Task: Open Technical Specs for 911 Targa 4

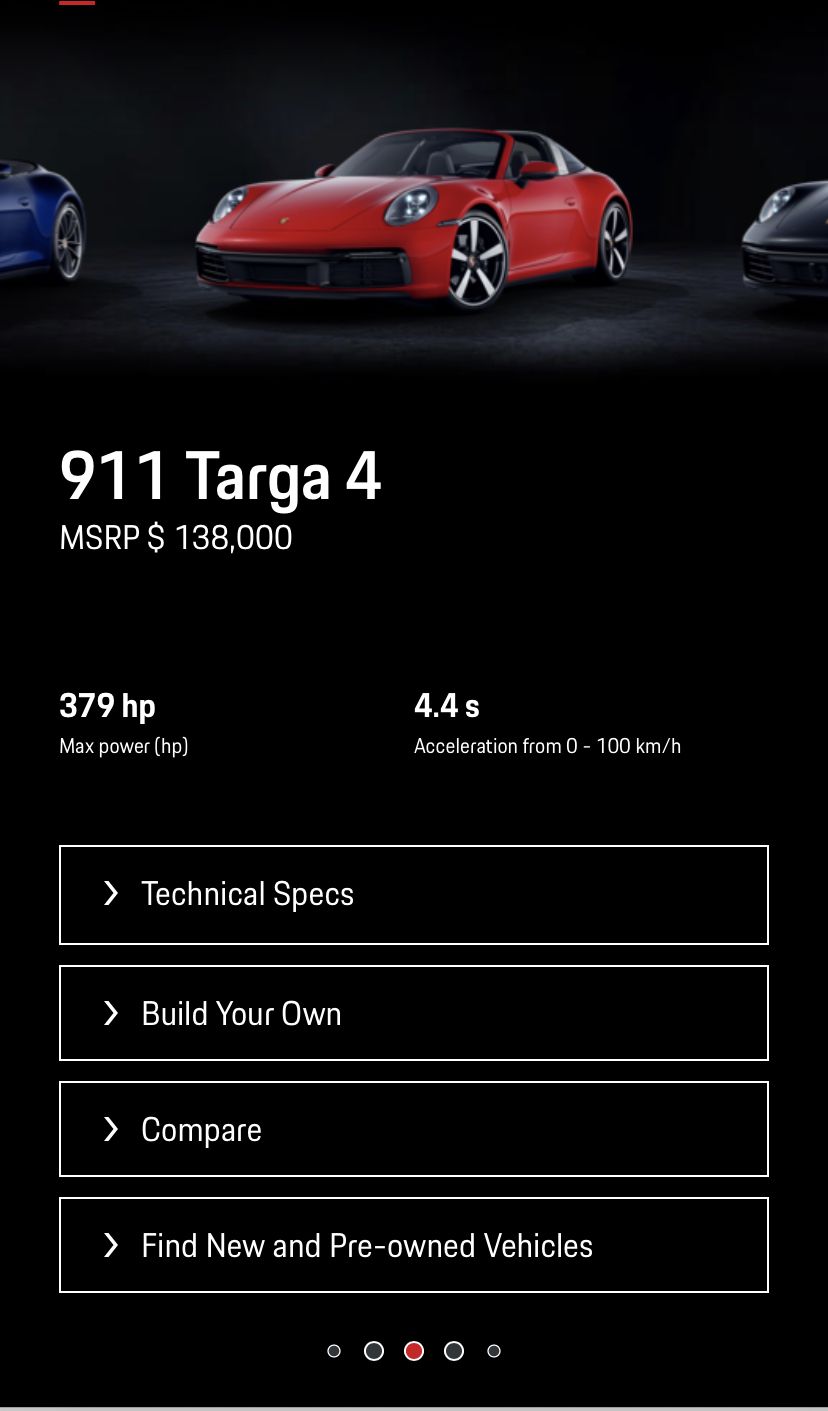Action: click(x=413, y=894)
